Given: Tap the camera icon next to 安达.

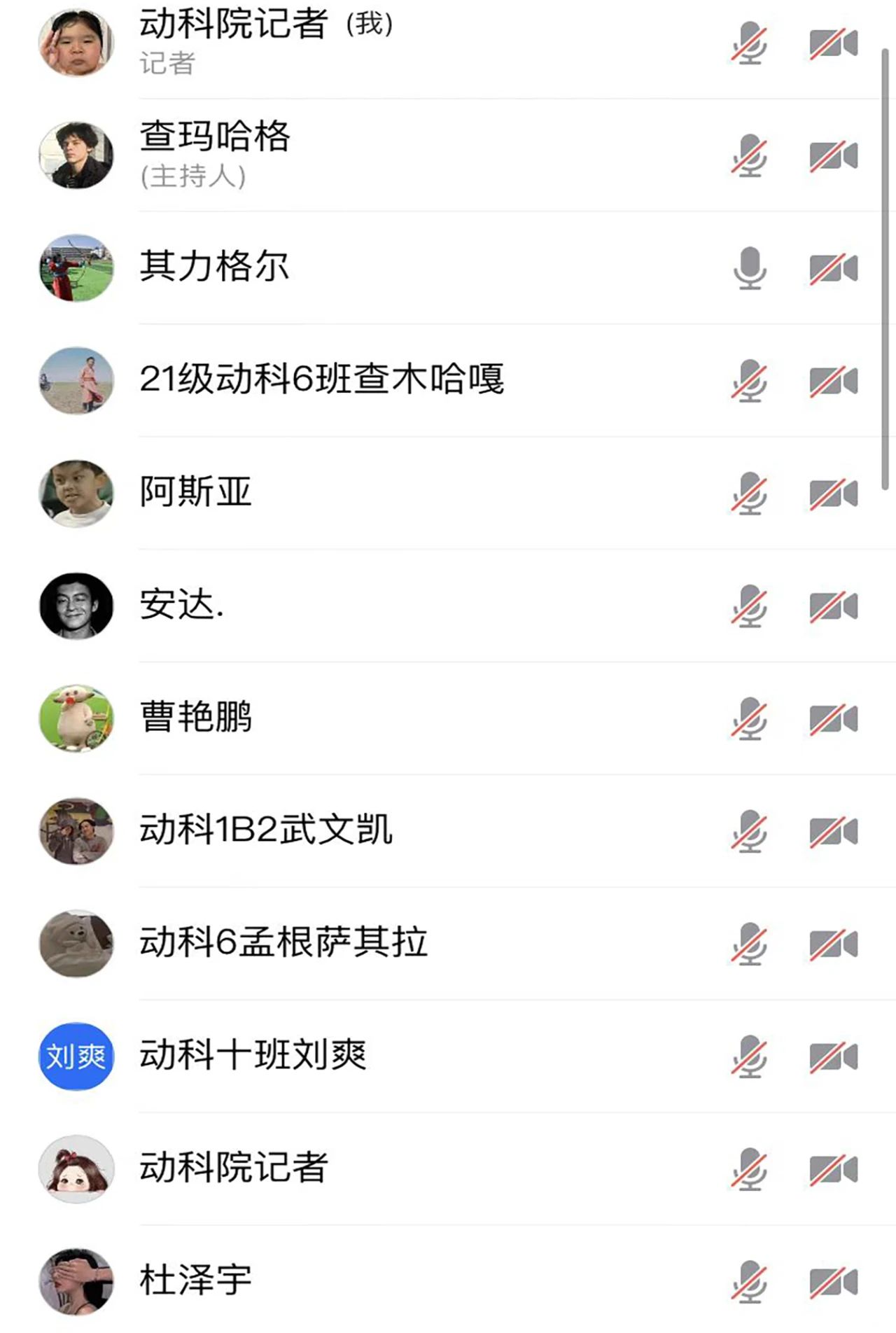Looking at the screenshot, I should pos(833,606).
